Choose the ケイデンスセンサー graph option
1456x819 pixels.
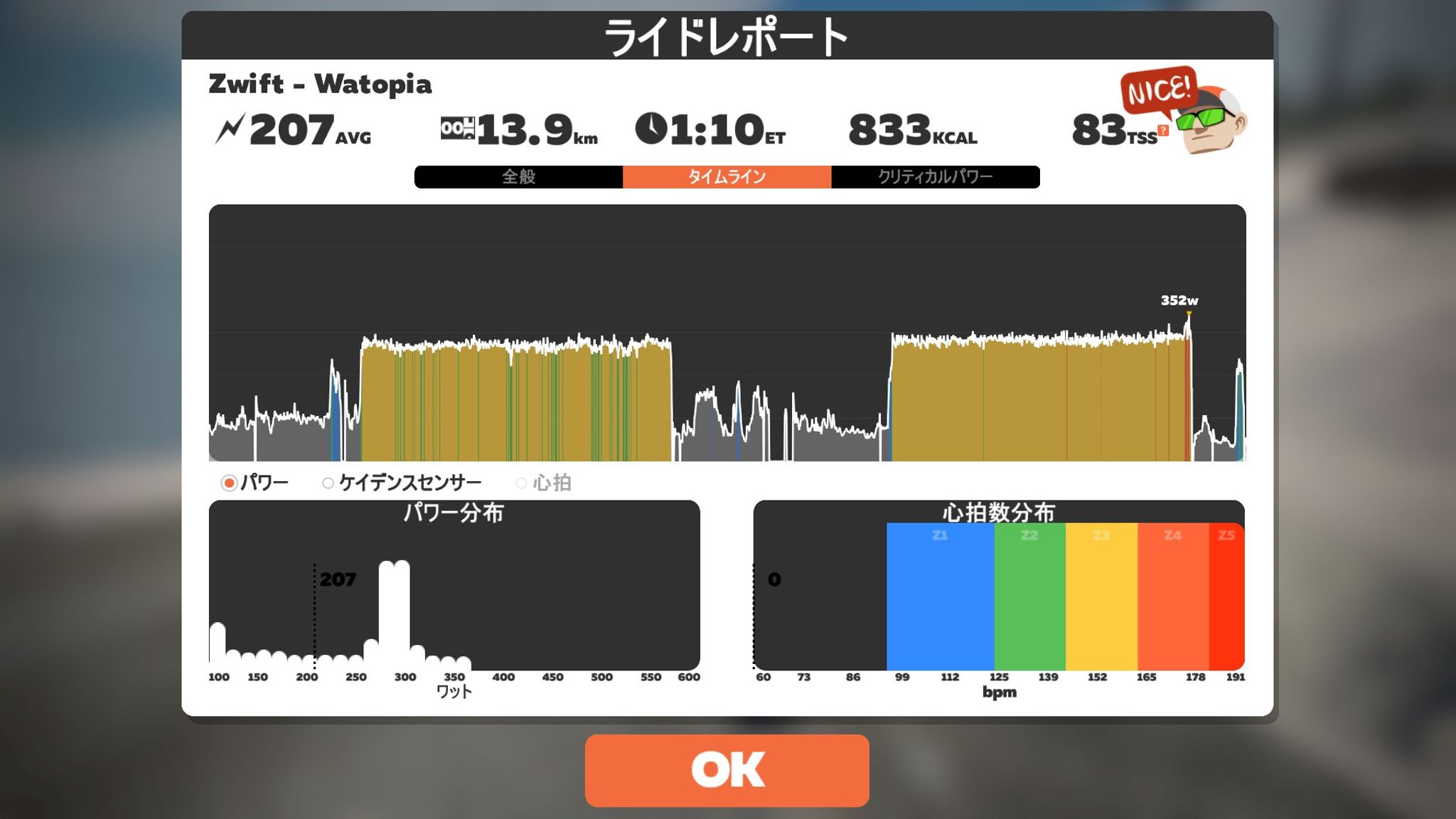tap(328, 483)
